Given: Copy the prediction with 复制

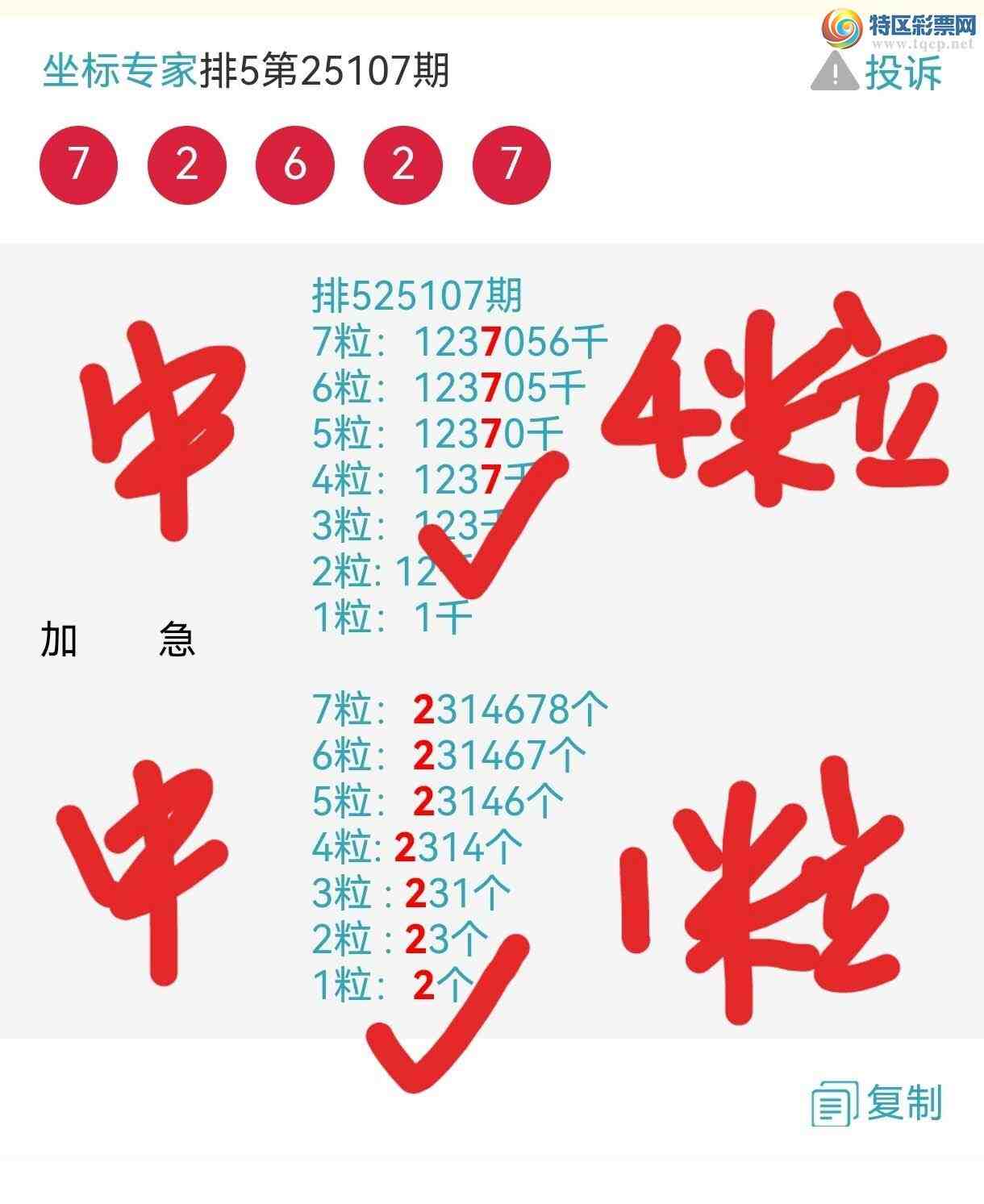Looking at the screenshot, I should click(x=878, y=1103).
